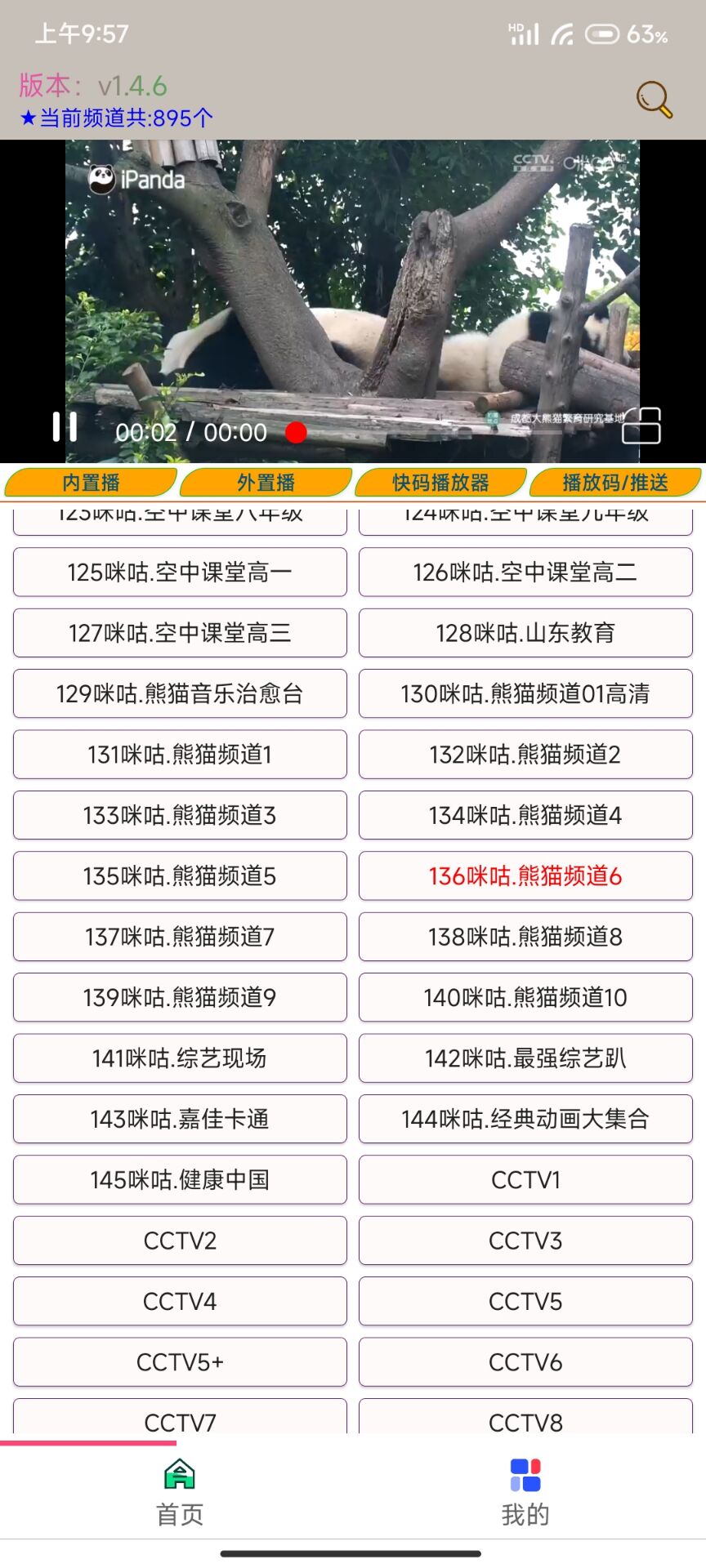Play channel 143咪咕.嘉佳卡通

tap(180, 1119)
